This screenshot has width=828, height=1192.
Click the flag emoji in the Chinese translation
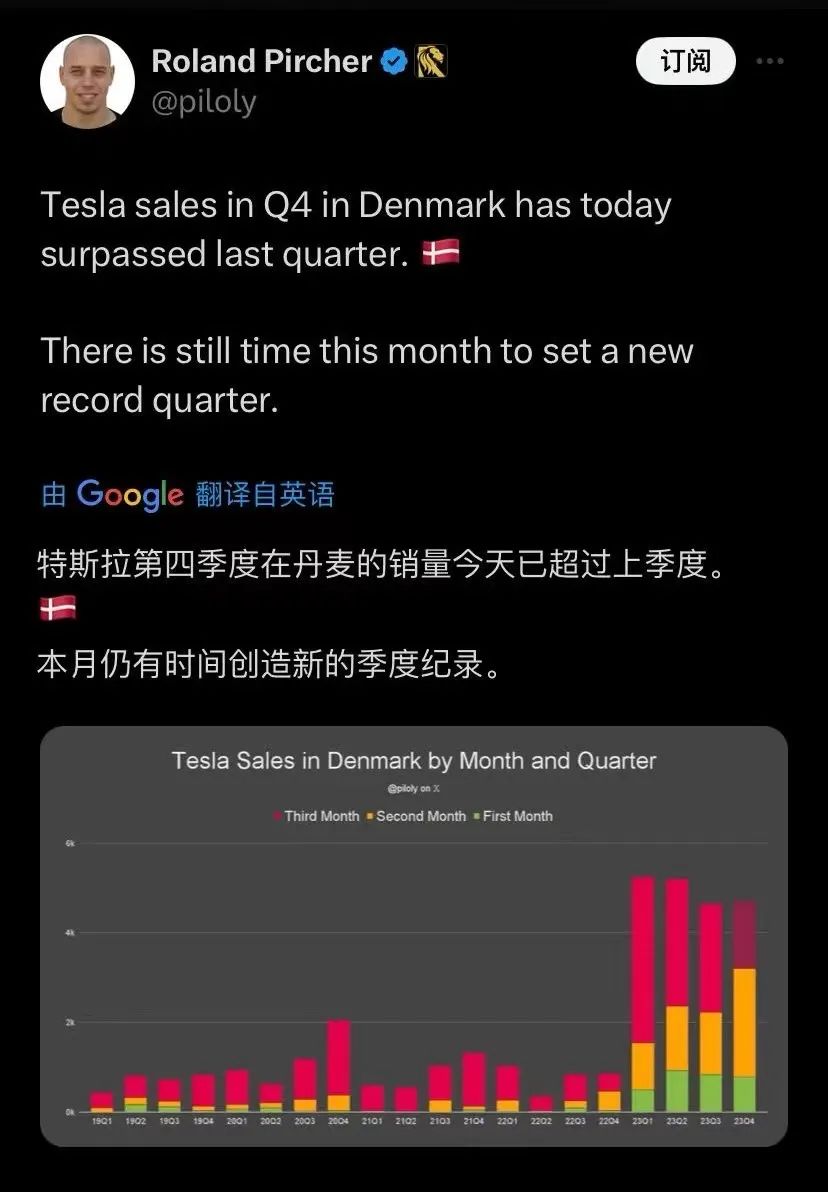pos(57,608)
